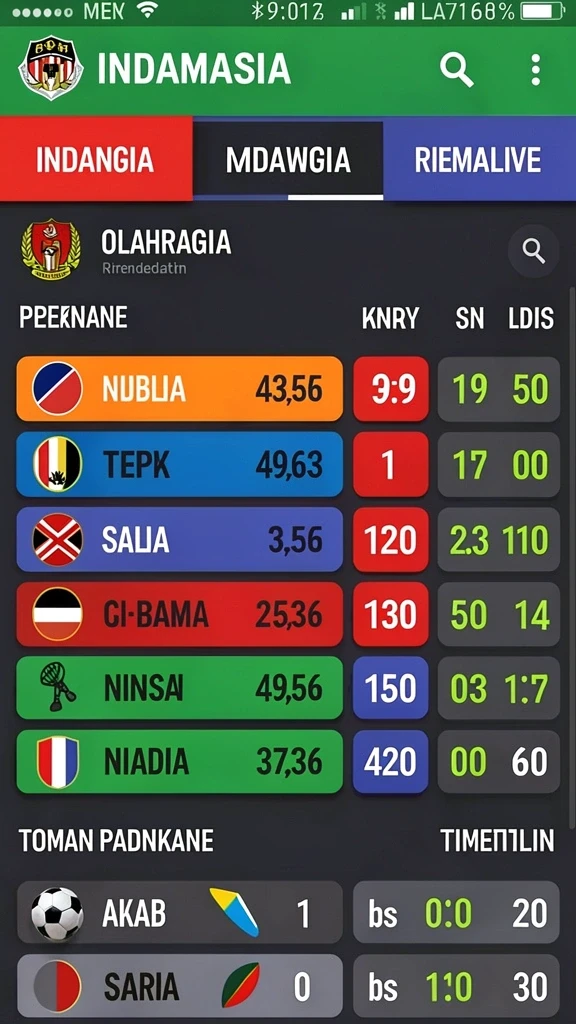This screenshot has width=576, height=1024.
Task: Open the AKAB match row
Action: [180, 912]
